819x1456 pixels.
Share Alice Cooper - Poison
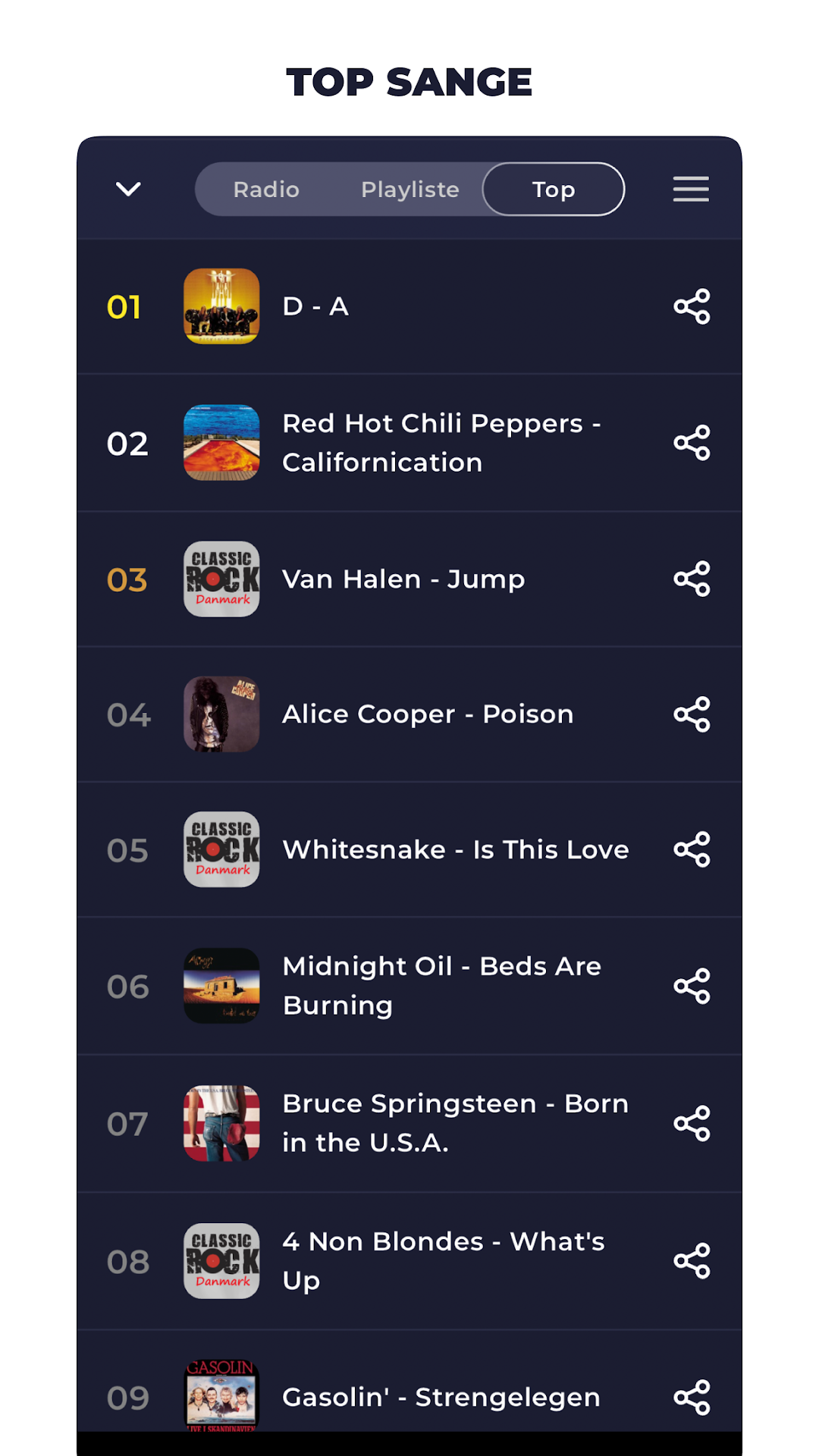point(692,714)
